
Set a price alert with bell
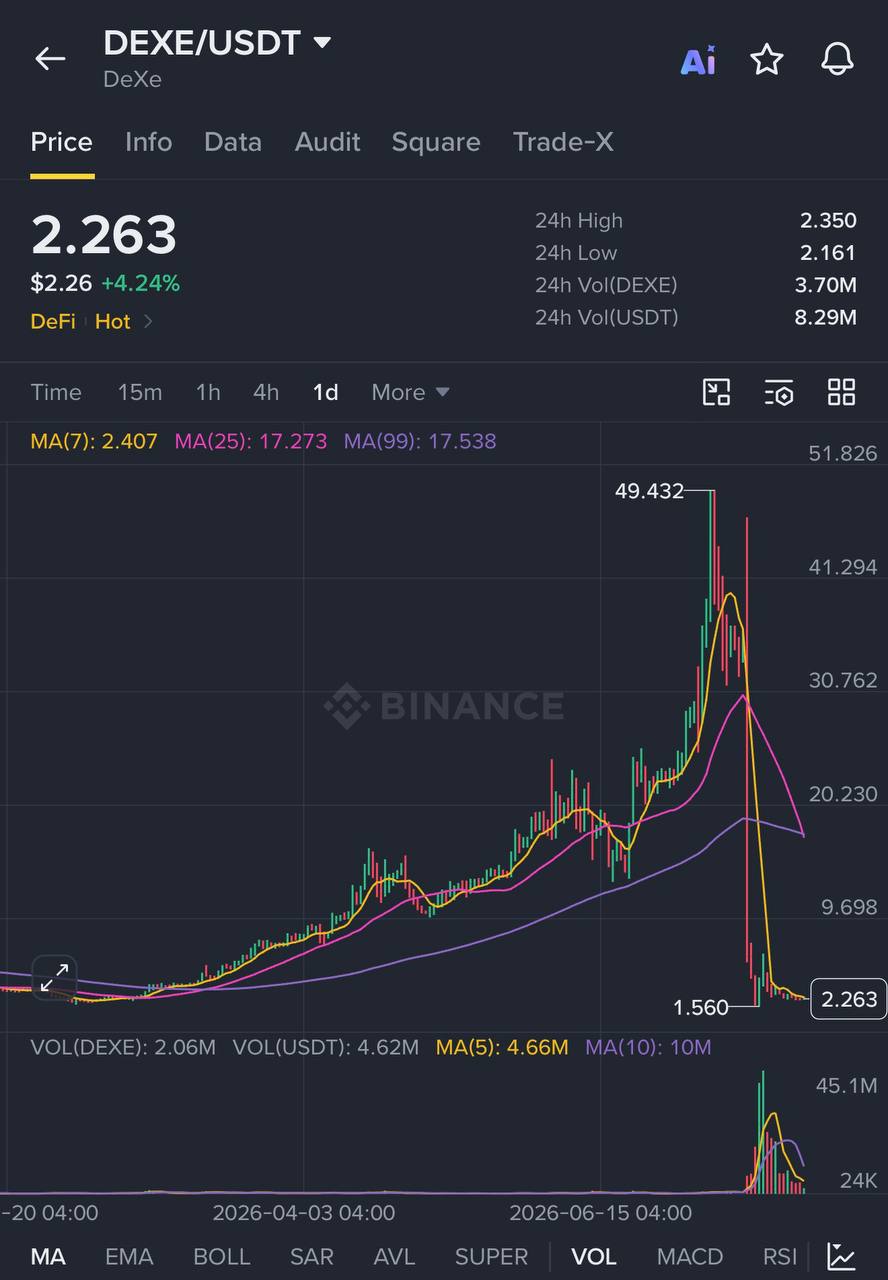[x=837, y=59]
